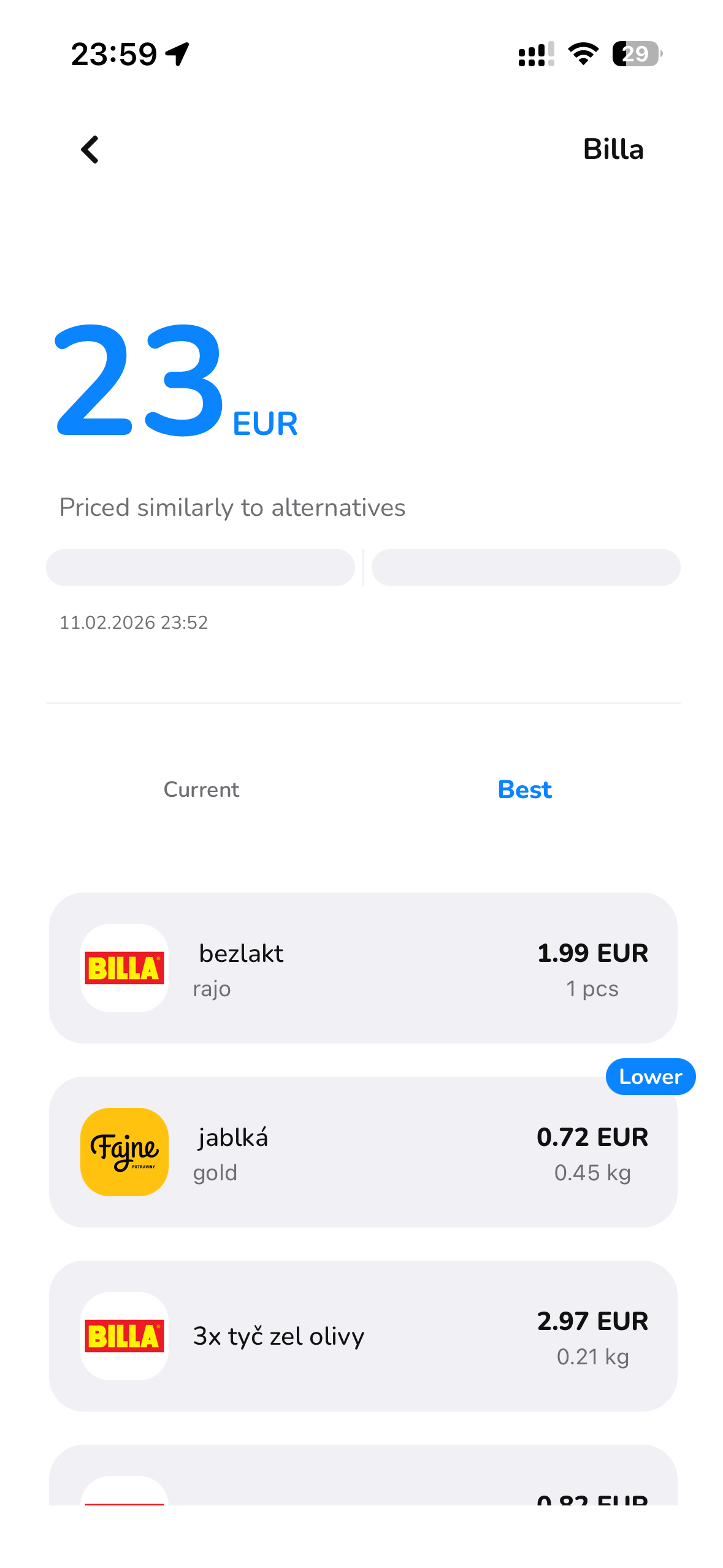Tap the battery indicator showing 29

pyautogui.click(x=635, y=55)
